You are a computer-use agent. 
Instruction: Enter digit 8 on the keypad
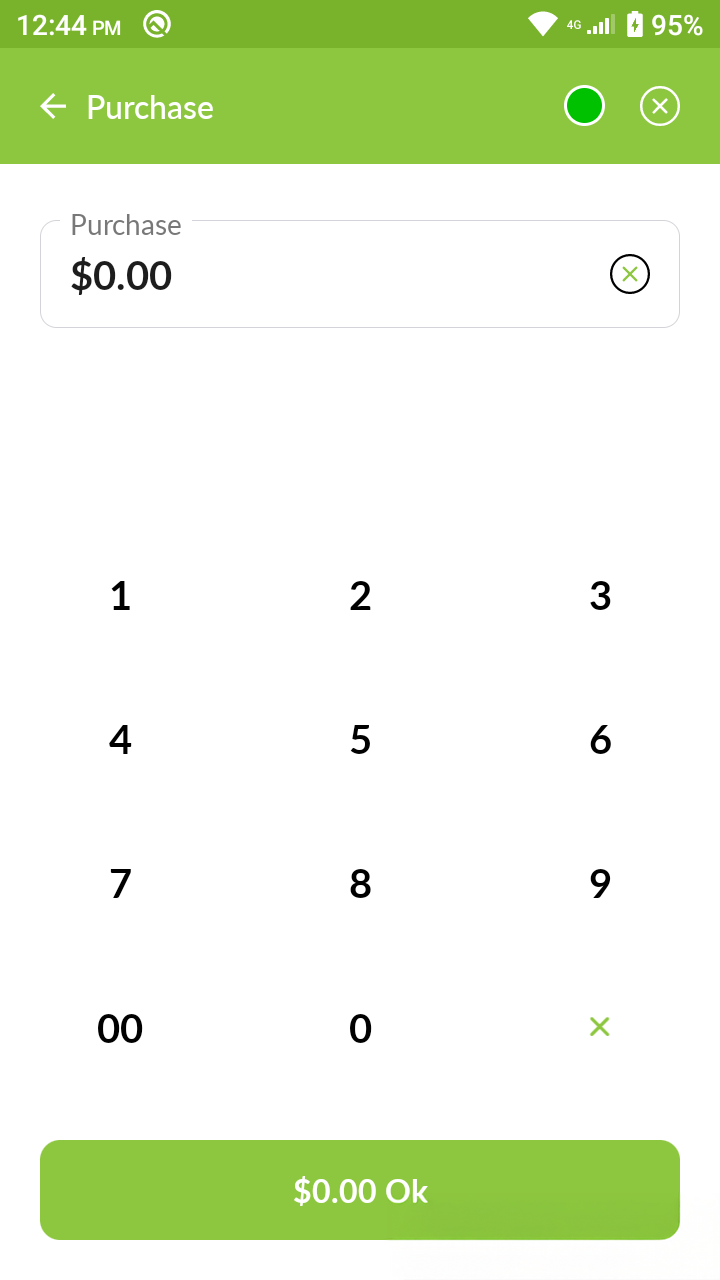(360, 884)
